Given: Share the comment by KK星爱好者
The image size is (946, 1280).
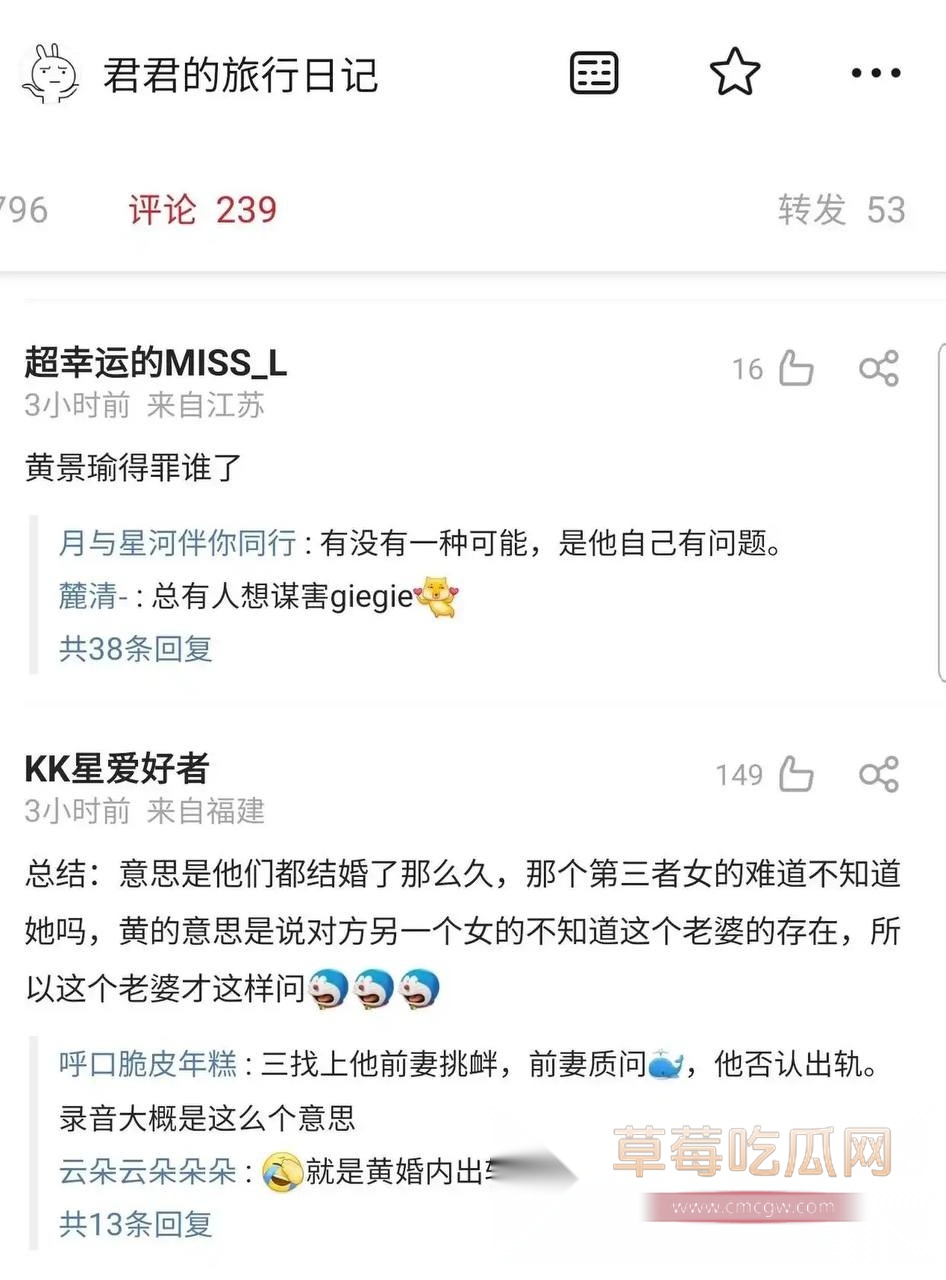Looking at the screenshot, I should (x=879, y=774).
